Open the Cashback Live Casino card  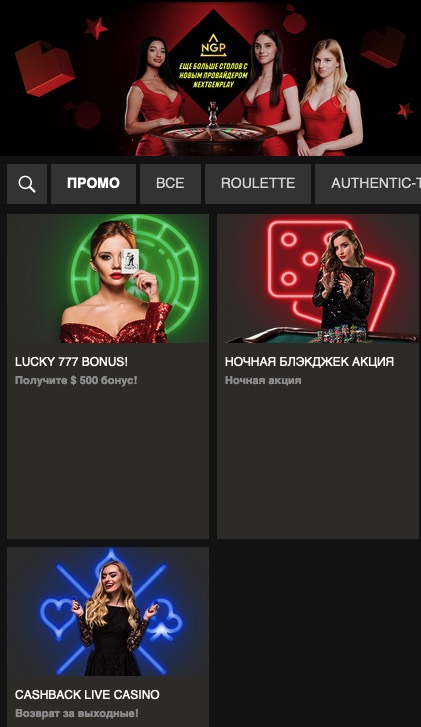(108, 637)
